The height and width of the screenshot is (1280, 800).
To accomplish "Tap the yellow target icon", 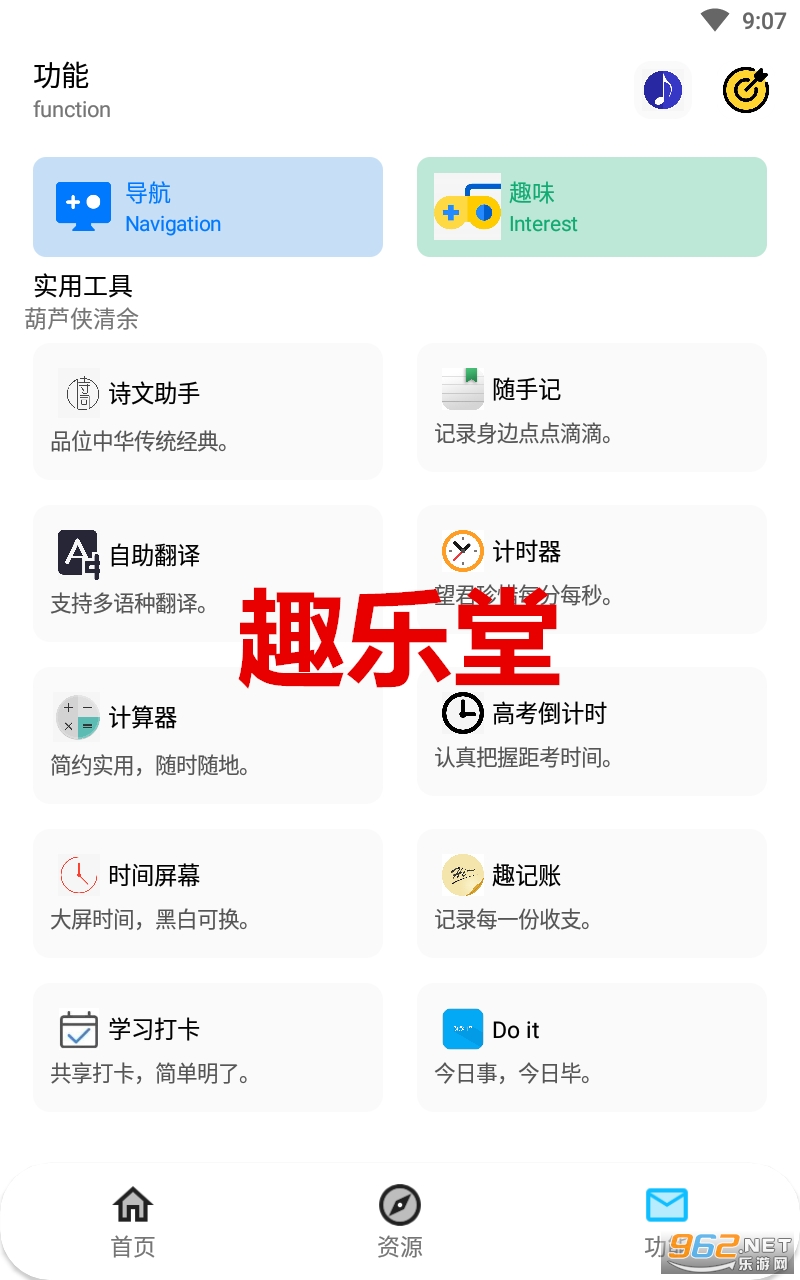I will click(746, 90).
